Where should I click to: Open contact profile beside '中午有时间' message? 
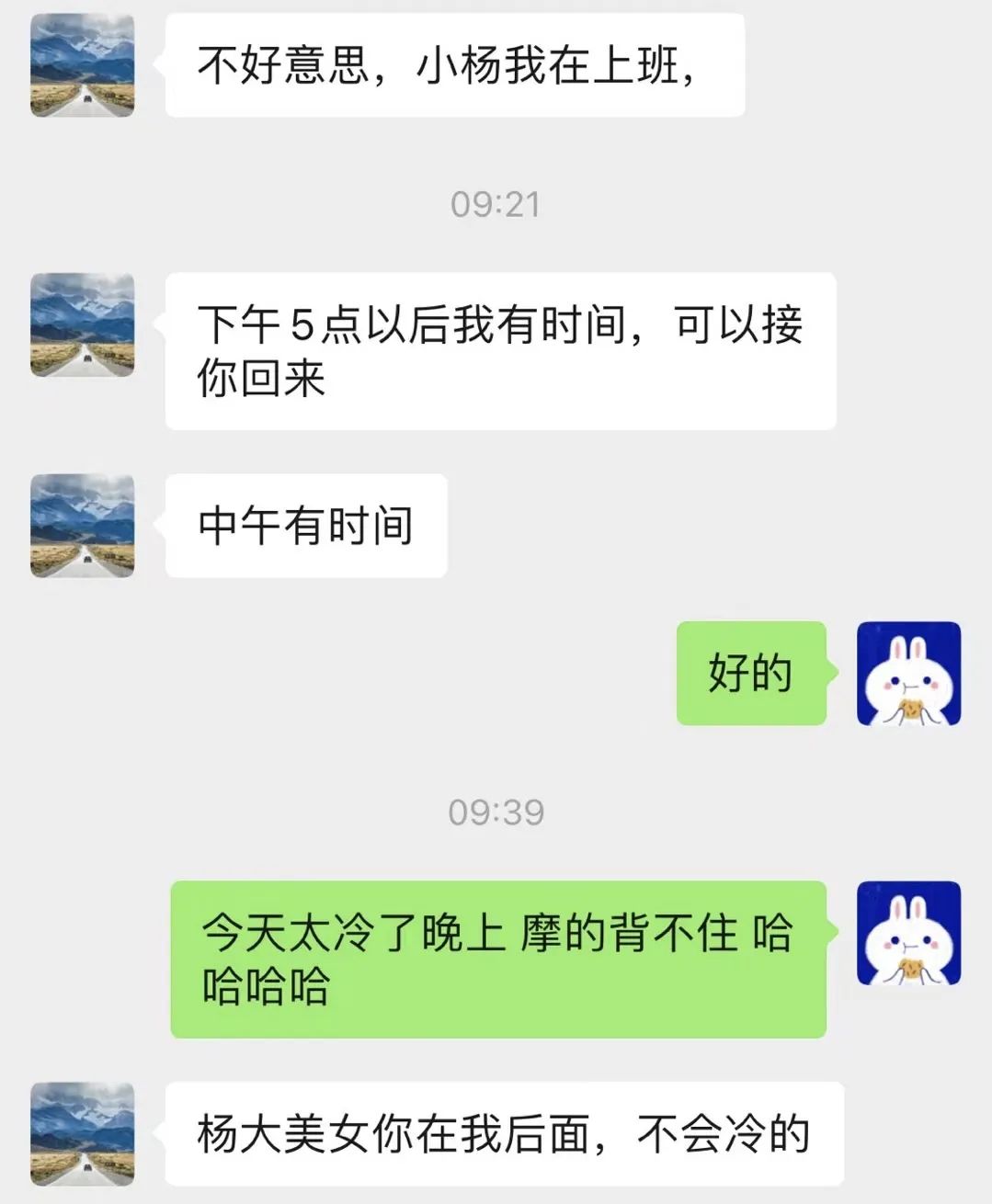(83, 526)
